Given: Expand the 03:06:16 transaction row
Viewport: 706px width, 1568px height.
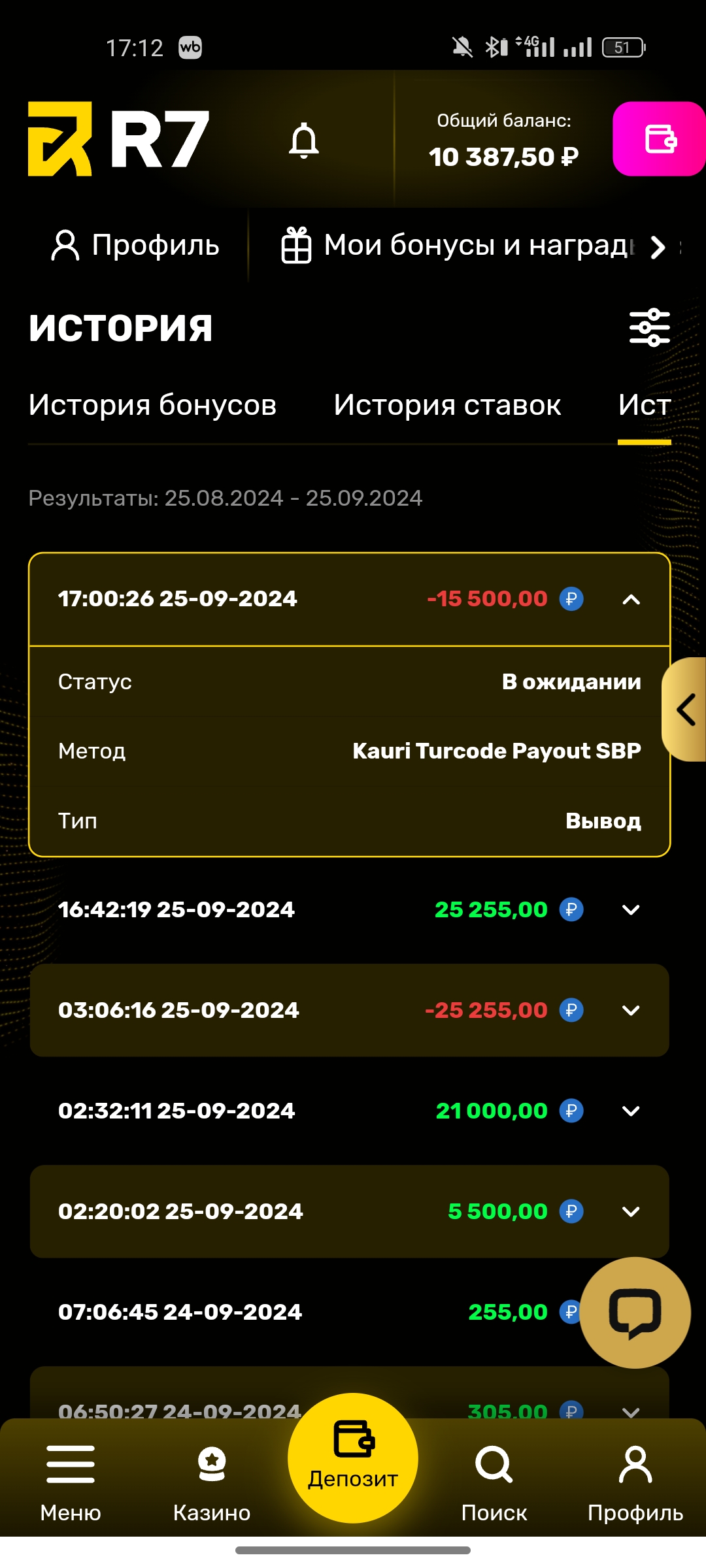Looking at the screenshot, I should click(x=631, y=1010).
